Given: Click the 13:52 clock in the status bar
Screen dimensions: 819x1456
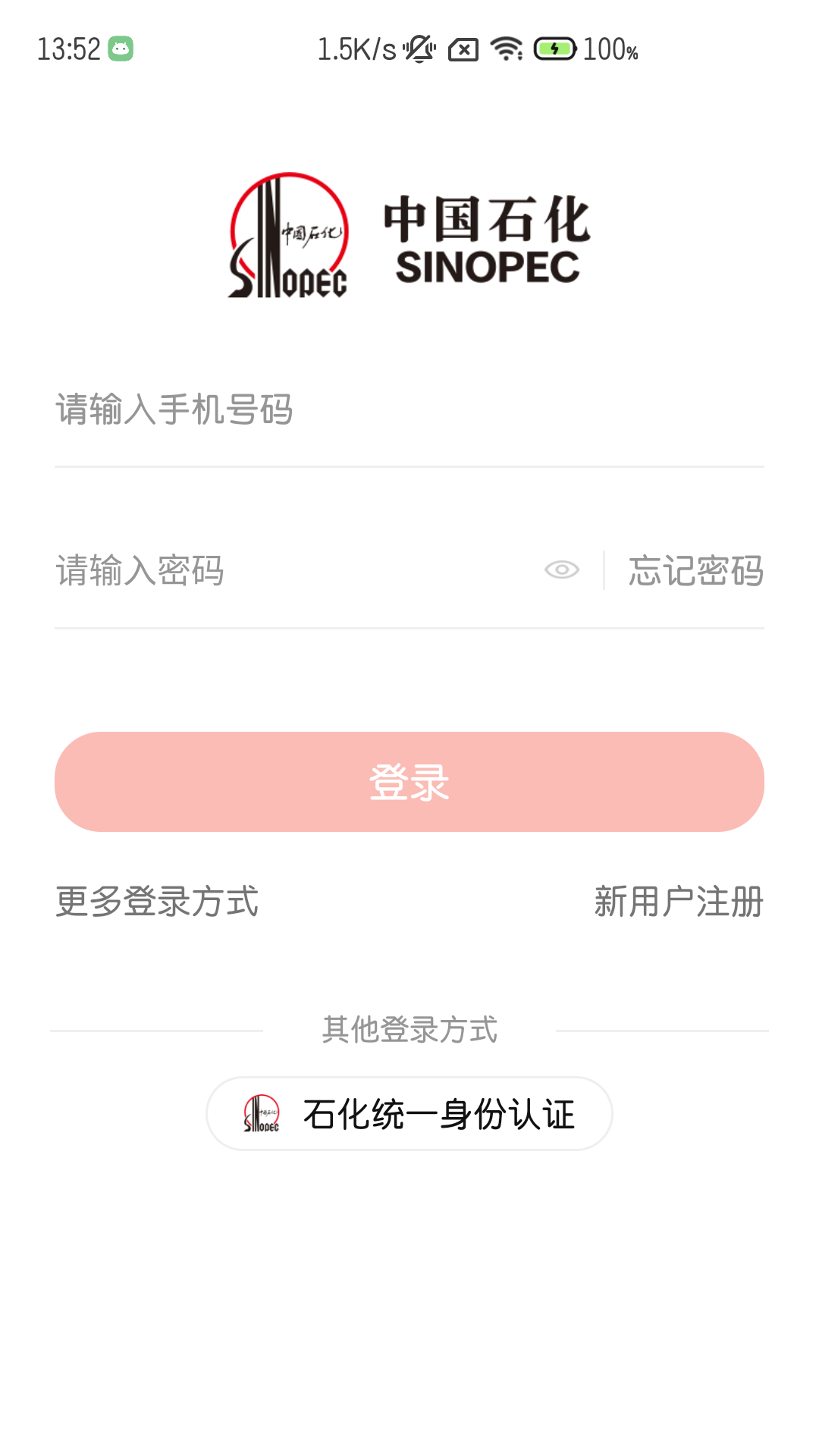Looking at the screenshot, I should pyautogui.click(x=67, y=49).
